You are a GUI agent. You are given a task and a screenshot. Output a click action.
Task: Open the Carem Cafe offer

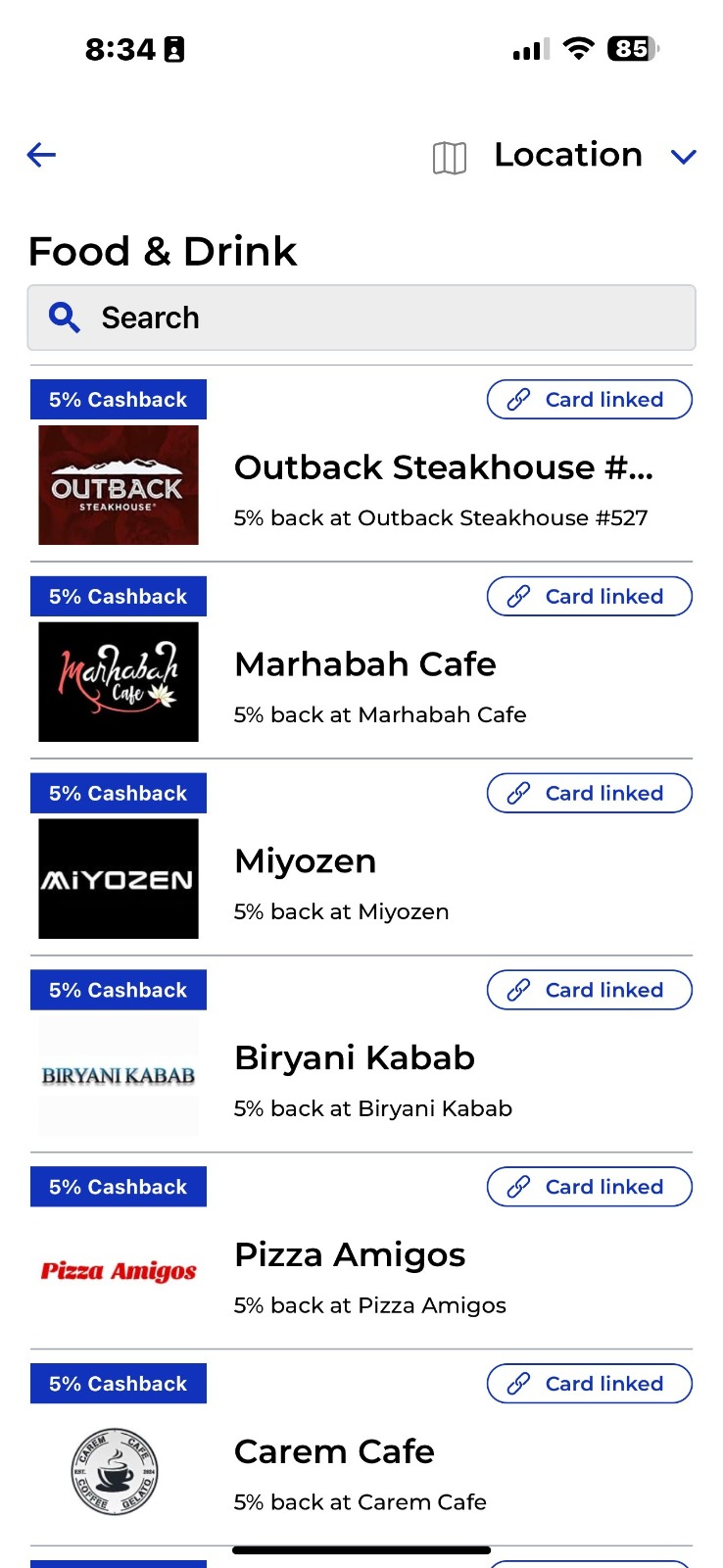334,1453
